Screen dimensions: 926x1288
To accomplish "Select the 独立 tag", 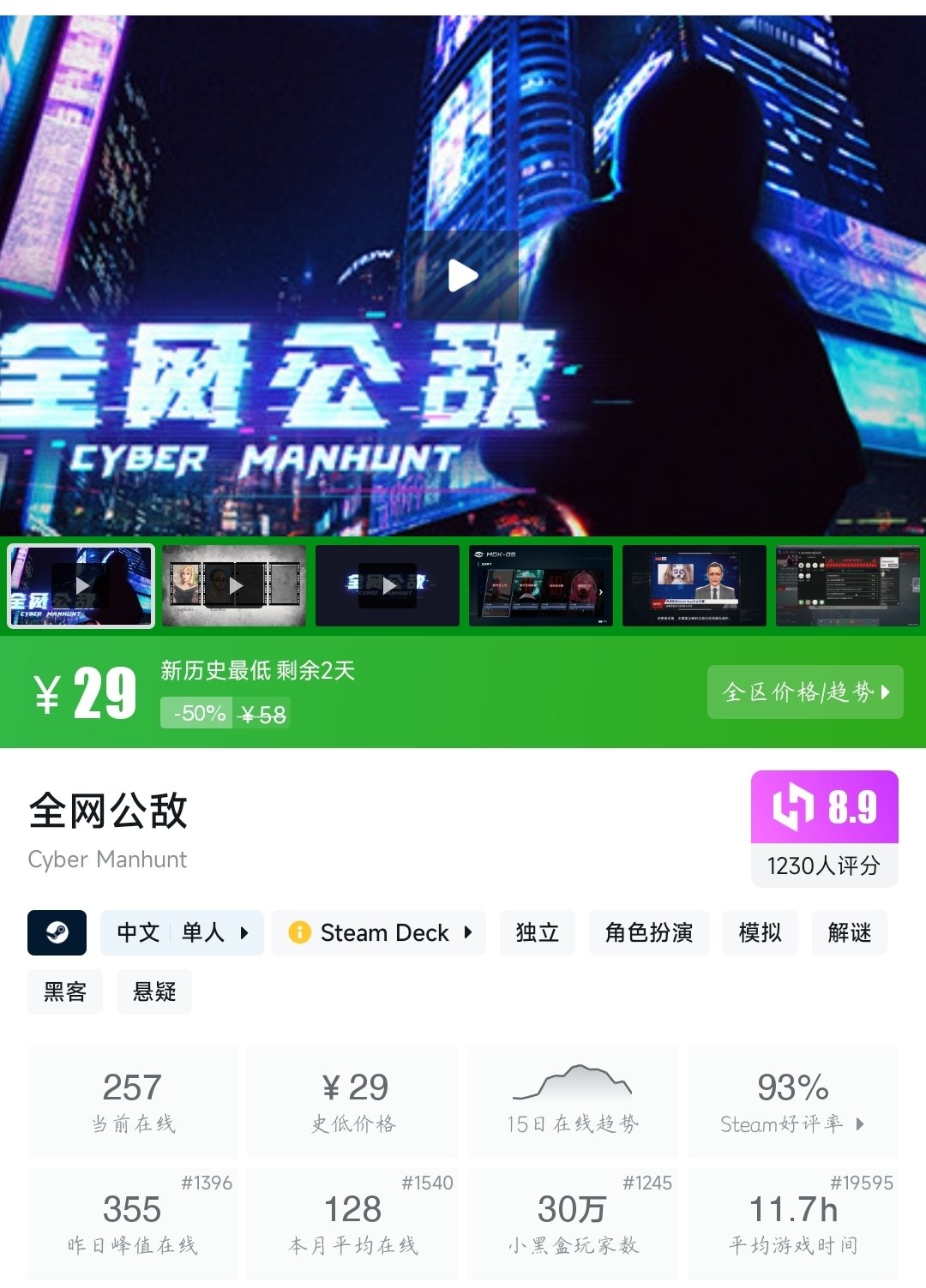I will (x=537, y=932).
